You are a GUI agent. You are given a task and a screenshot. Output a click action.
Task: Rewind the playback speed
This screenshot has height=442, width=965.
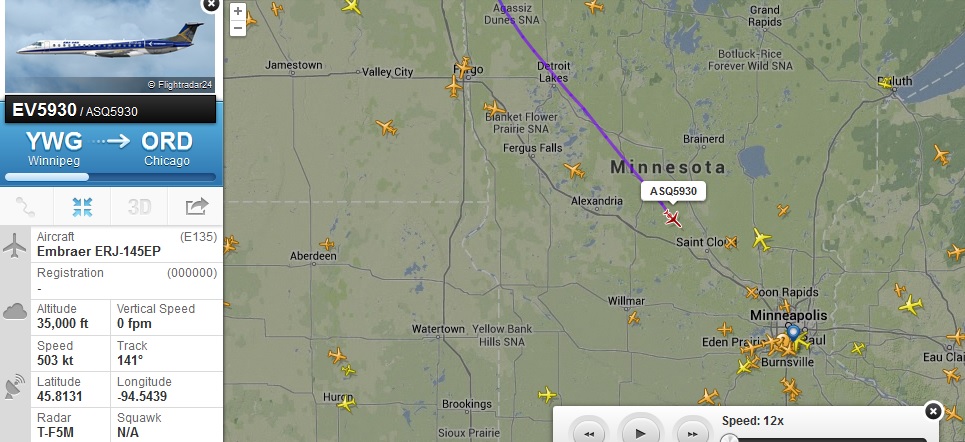[x=589, y=433]
